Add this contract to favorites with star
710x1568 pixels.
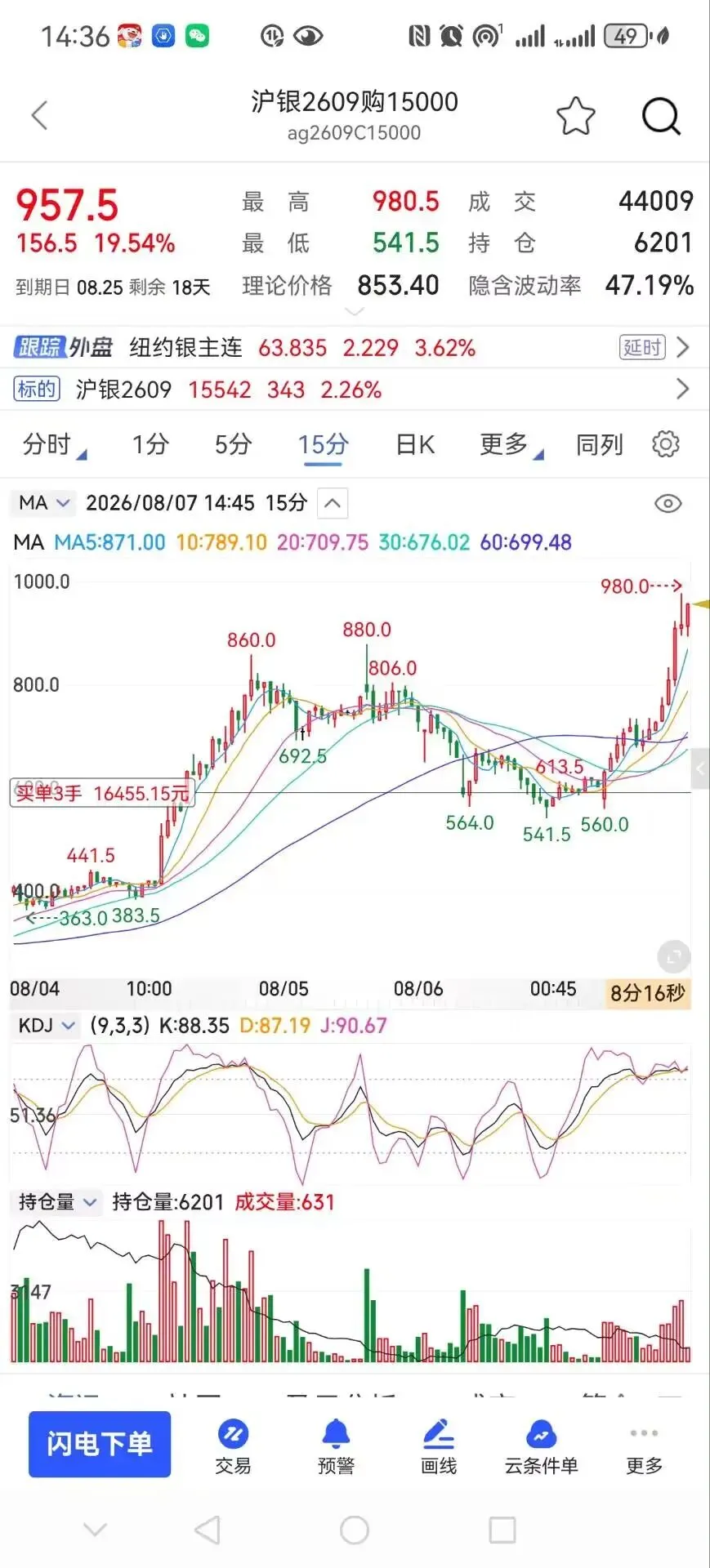tap(576, 116)
